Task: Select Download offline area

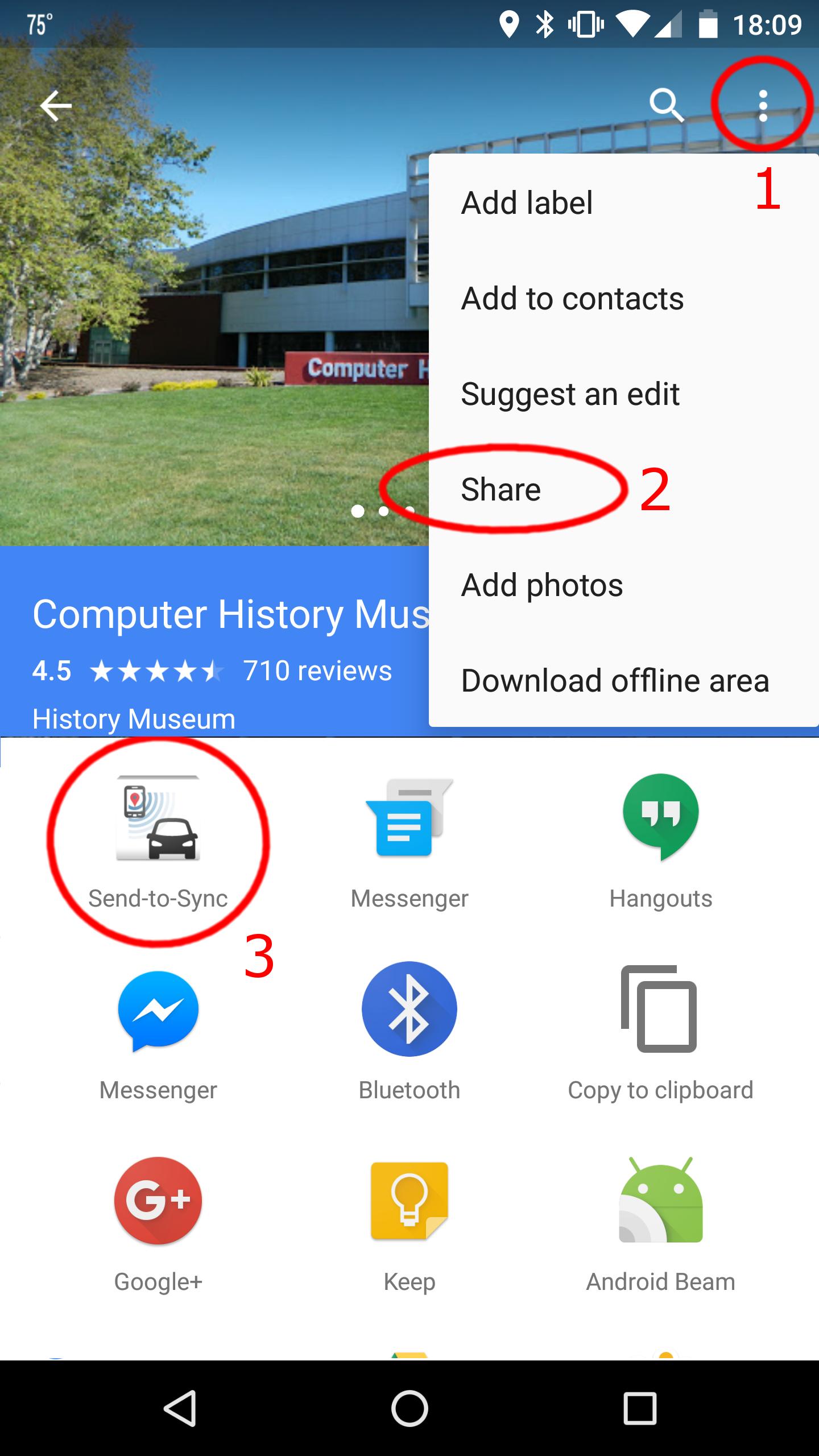Action: pyautogui.click(x=615, y=681)
